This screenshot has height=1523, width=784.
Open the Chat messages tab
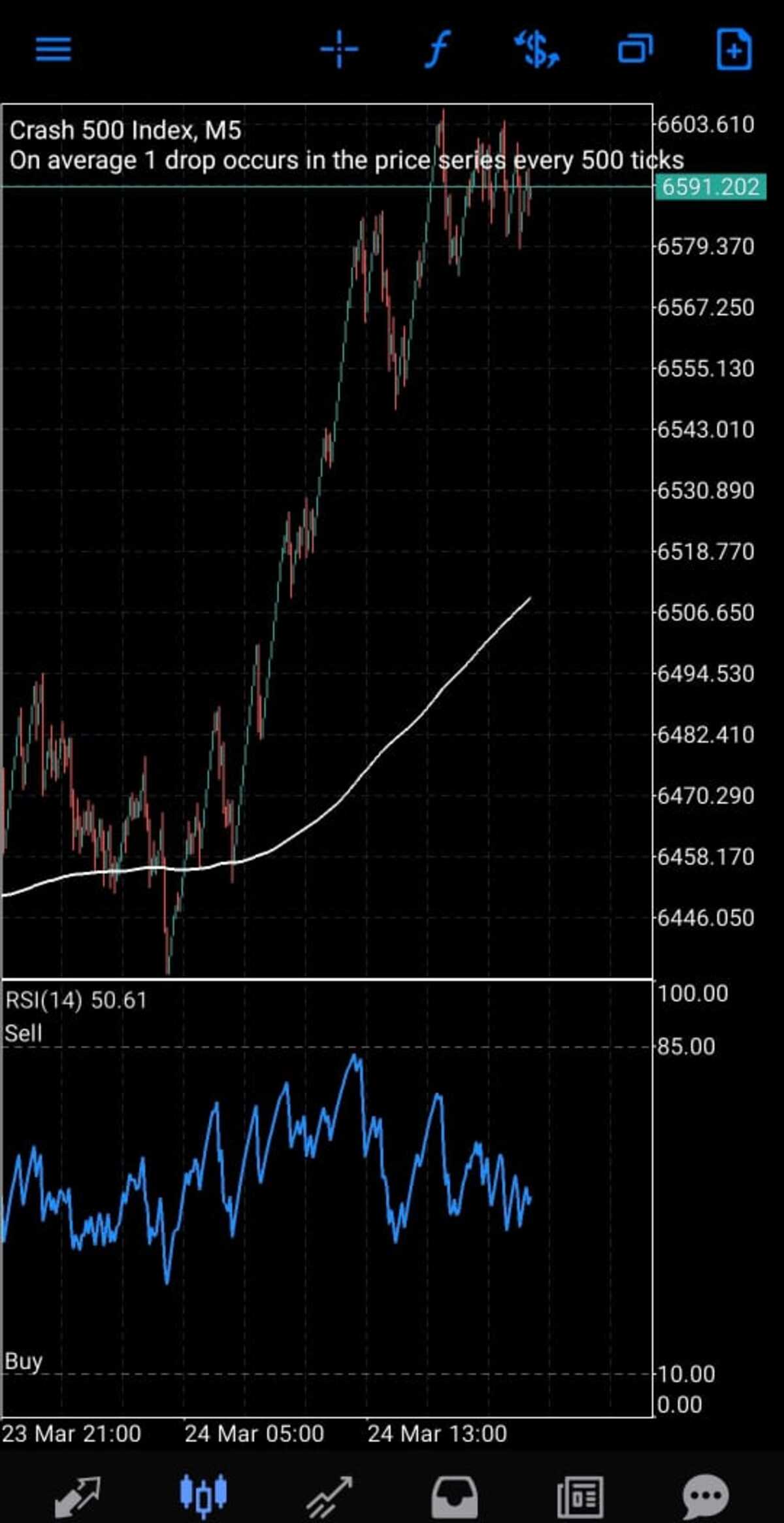point(706,1496)
